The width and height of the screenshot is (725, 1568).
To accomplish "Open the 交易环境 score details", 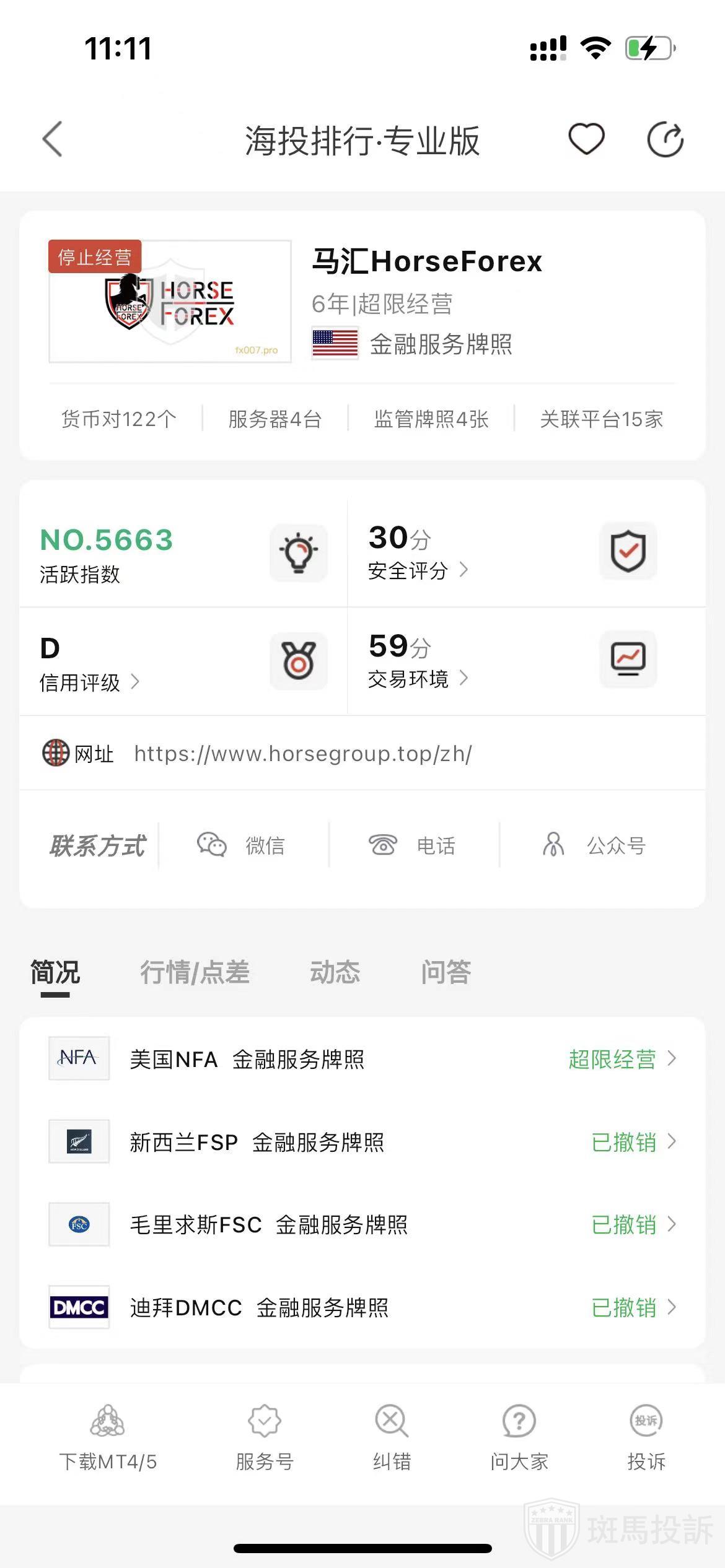I will point(417,679).
